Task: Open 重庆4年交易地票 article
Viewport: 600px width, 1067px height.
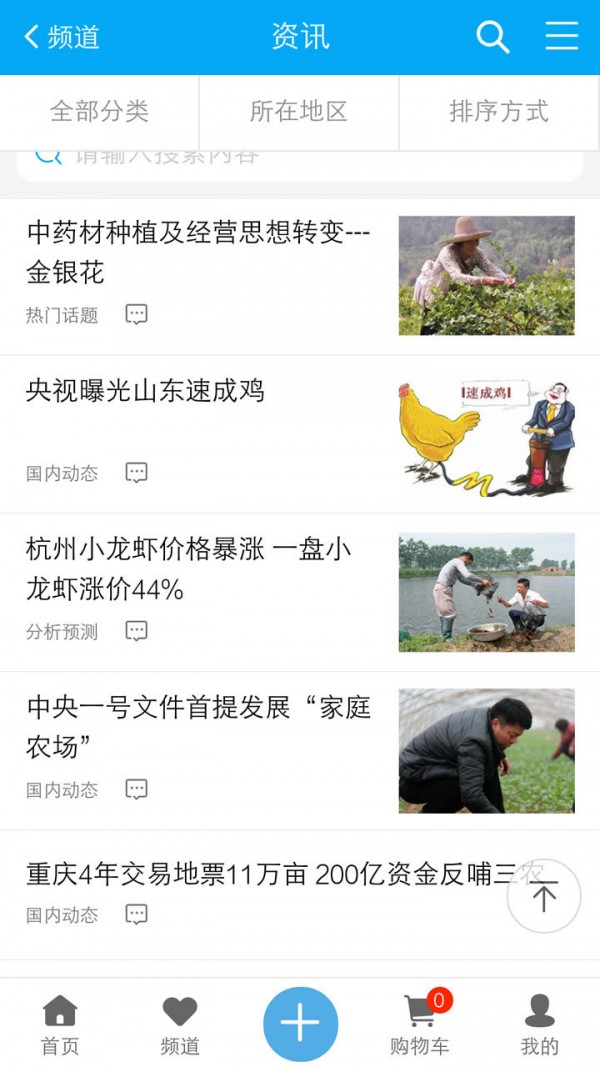Action: pos(260,875)
